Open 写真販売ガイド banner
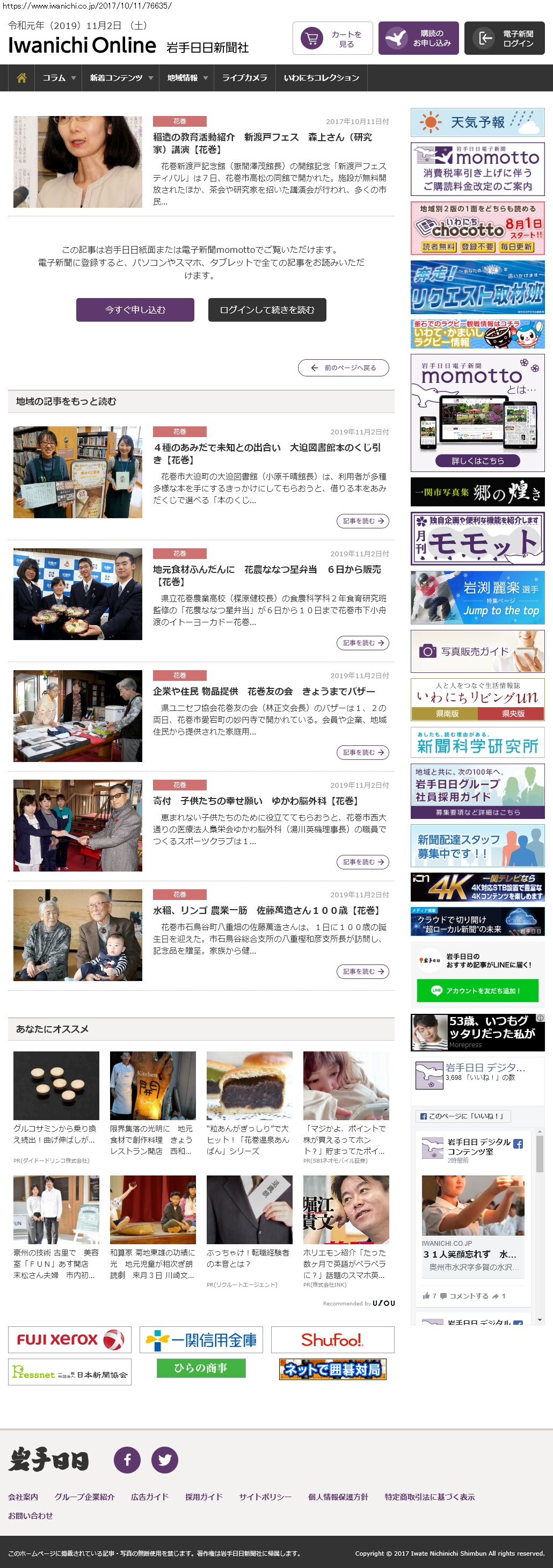The image size is (553, 1568). point(477,651)
